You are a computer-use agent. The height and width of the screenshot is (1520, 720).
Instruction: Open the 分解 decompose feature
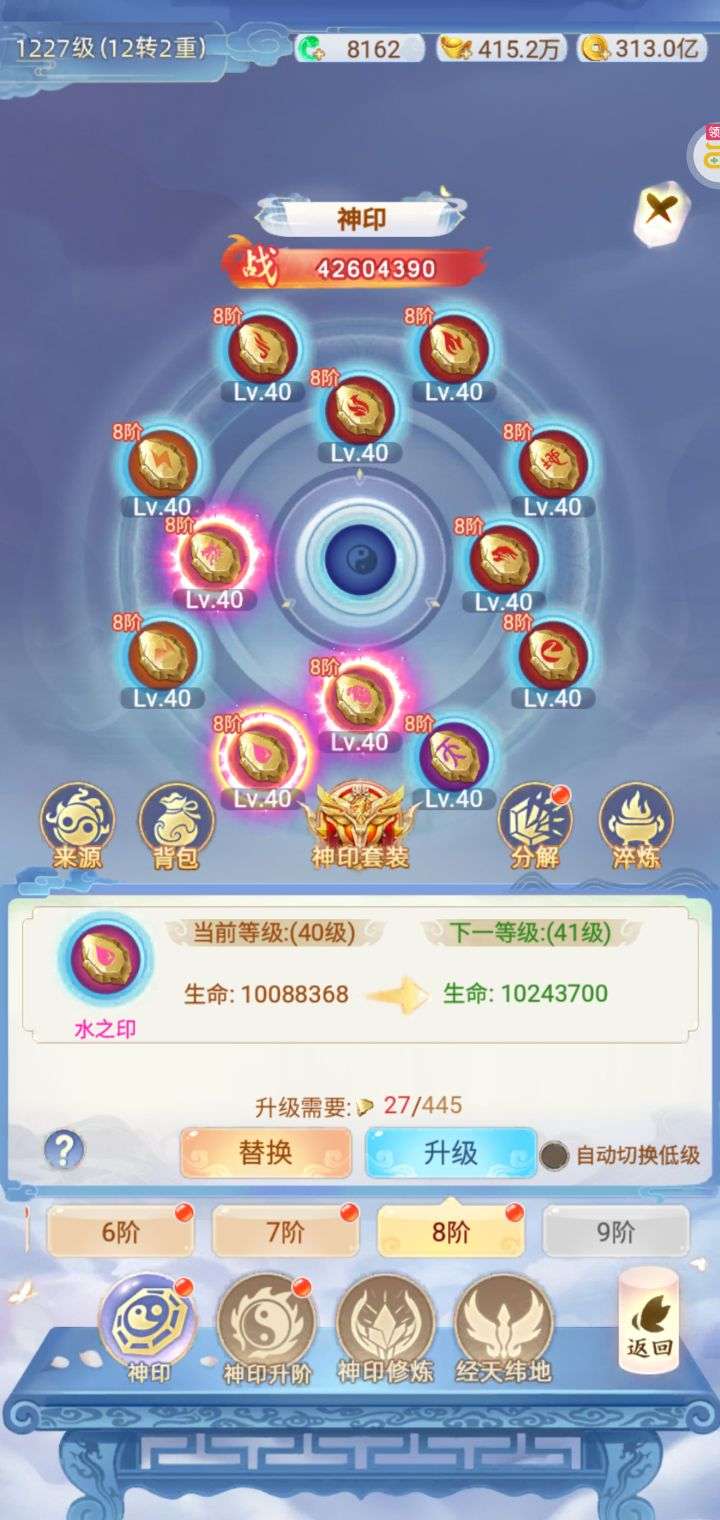pyautogui.click(x=535, y=826)
